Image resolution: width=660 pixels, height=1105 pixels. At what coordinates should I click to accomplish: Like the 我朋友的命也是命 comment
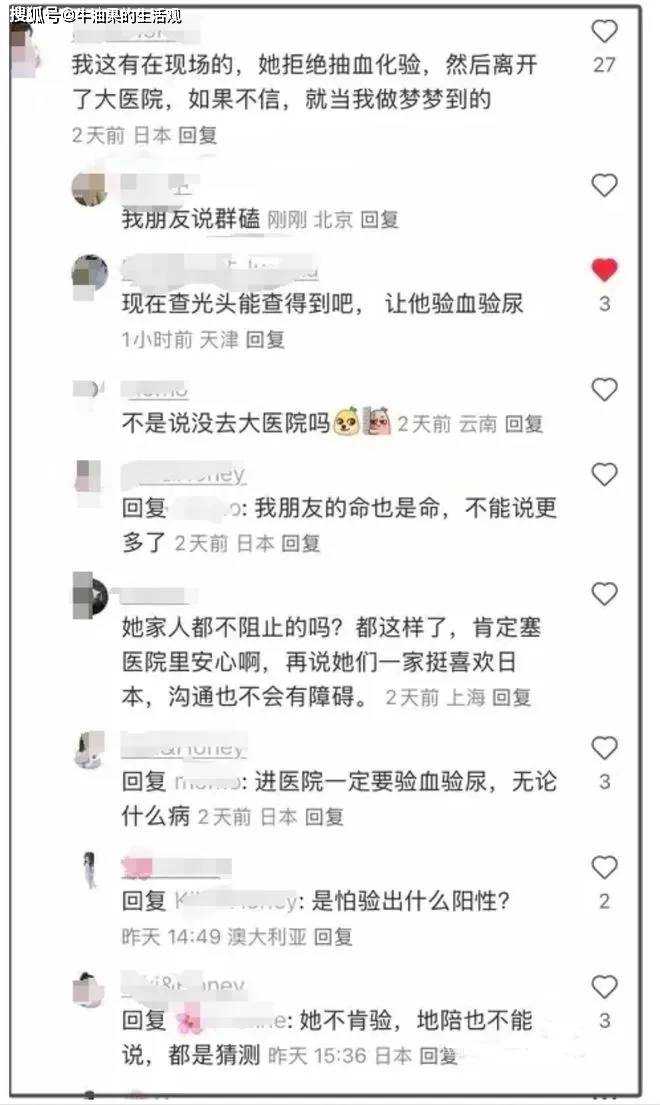click(x=604, y=474)
